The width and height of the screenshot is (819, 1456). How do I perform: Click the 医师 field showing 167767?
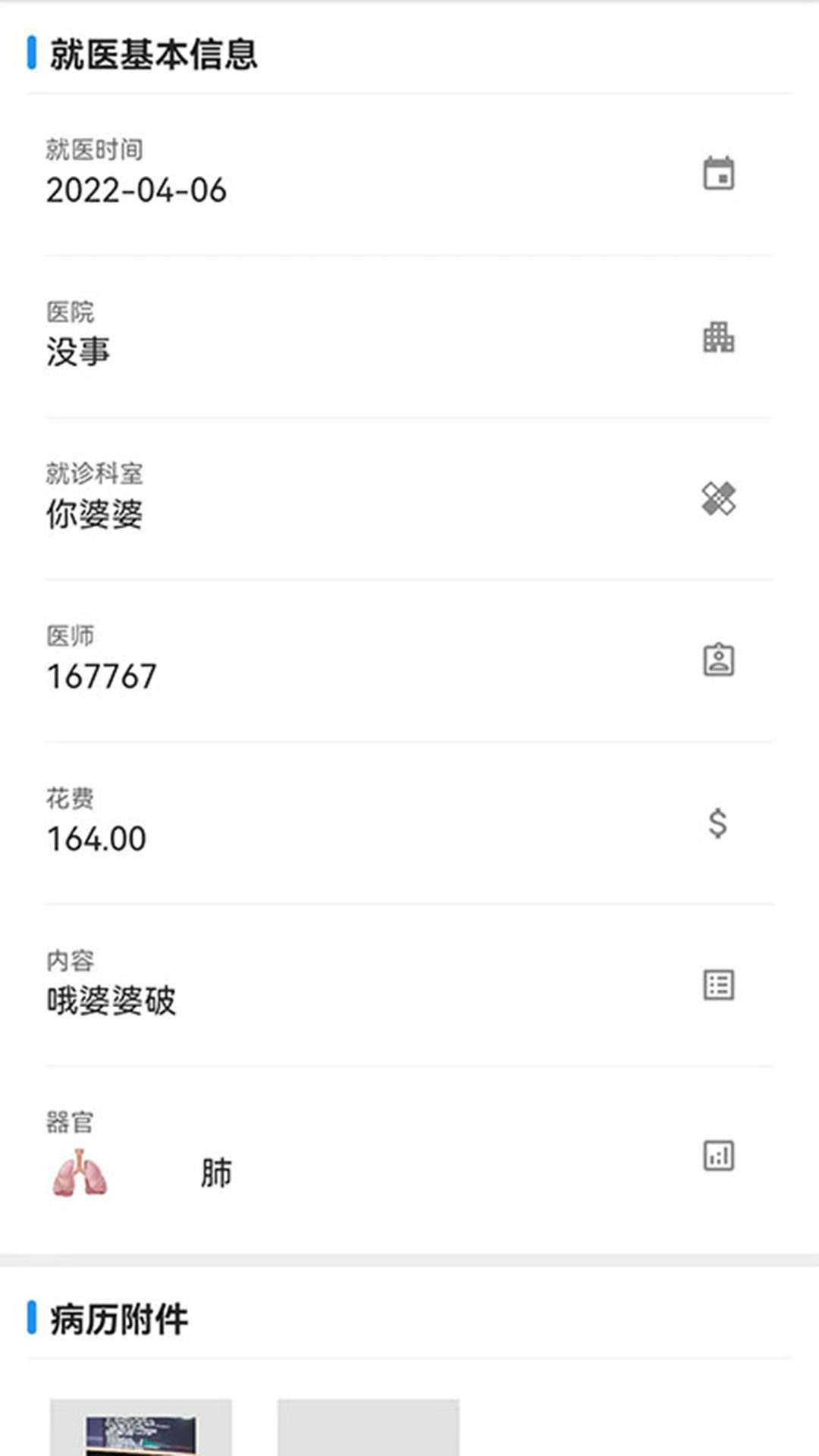point(102,674)
